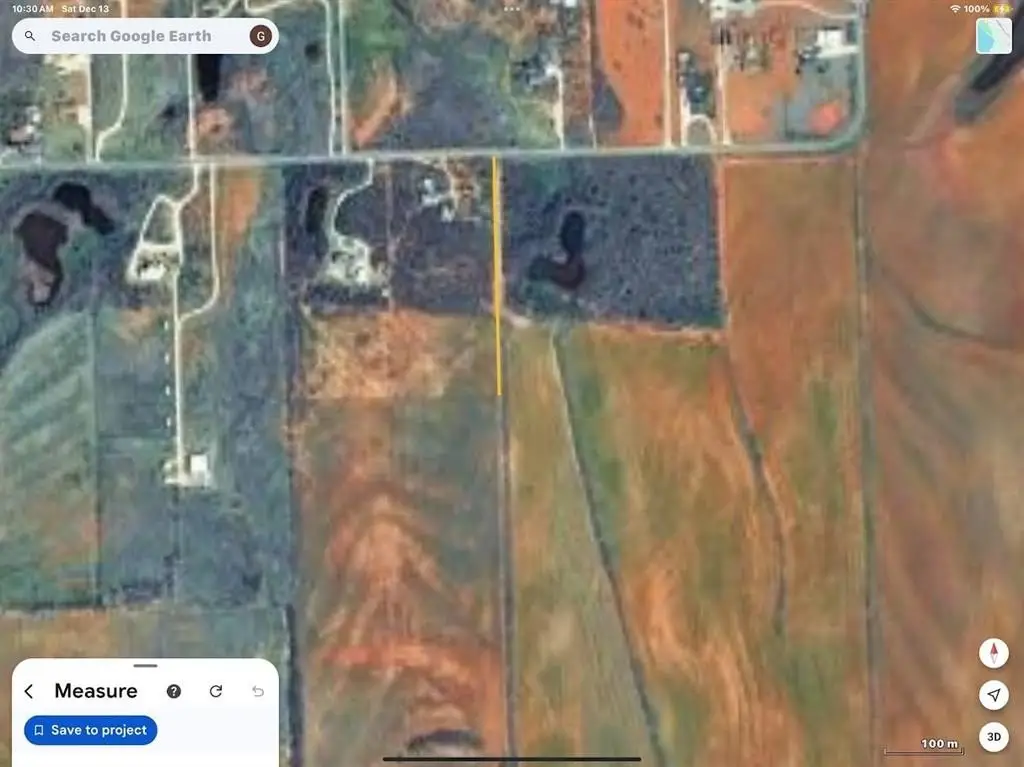Viewport: 1024px width, 767px height.
Task: Save measurement to project
Action: coord(91,730)
